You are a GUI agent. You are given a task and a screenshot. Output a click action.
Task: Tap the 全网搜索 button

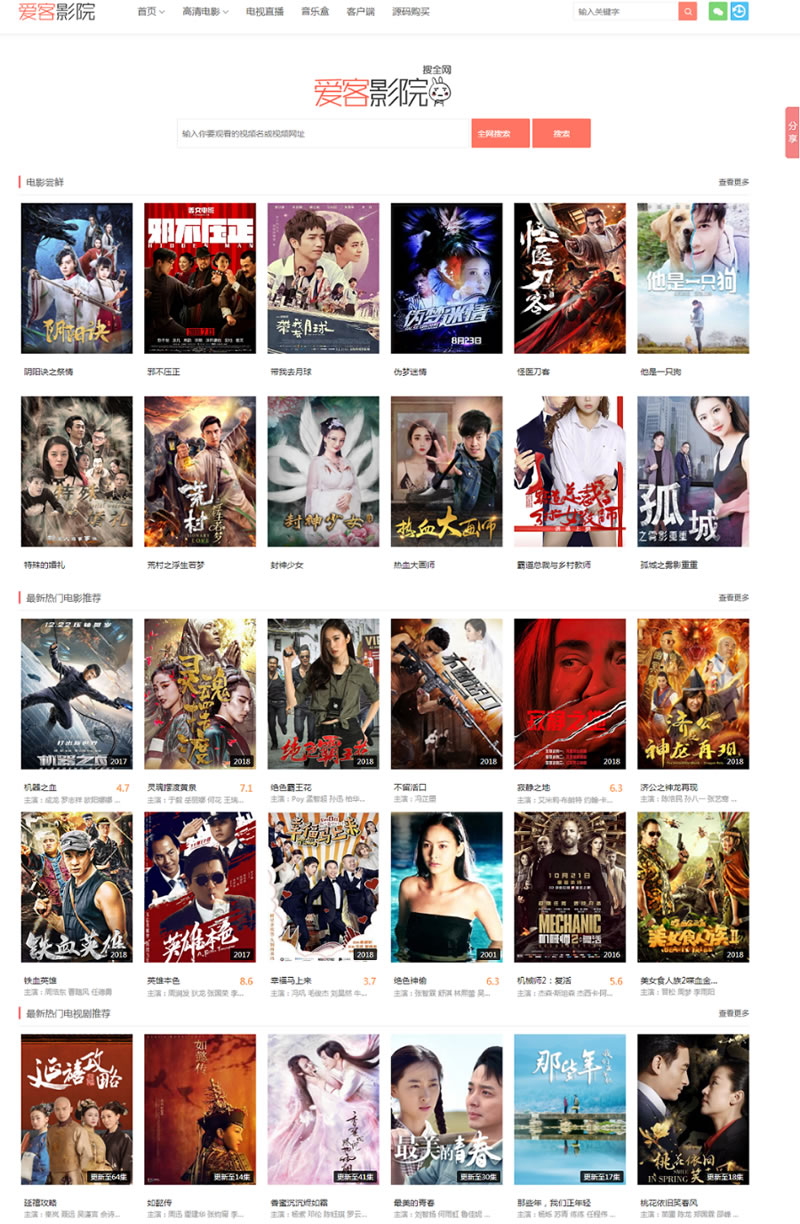tap(500, 133)
